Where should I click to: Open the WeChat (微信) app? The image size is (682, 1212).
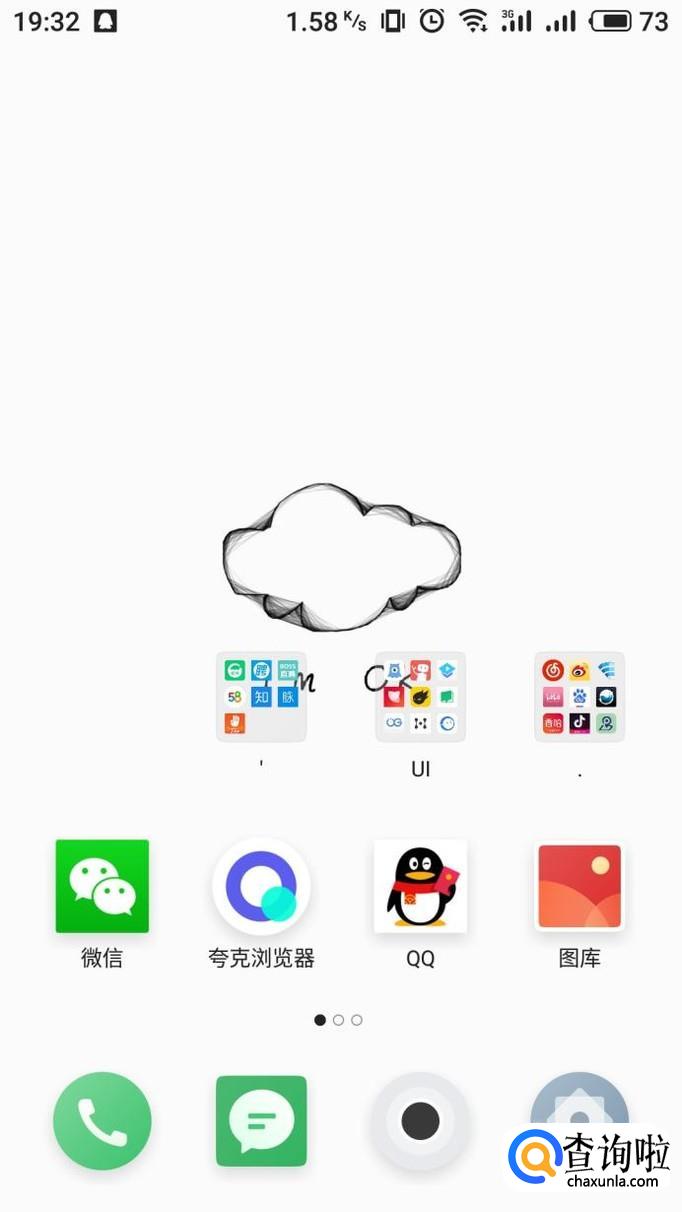point(102,886)
